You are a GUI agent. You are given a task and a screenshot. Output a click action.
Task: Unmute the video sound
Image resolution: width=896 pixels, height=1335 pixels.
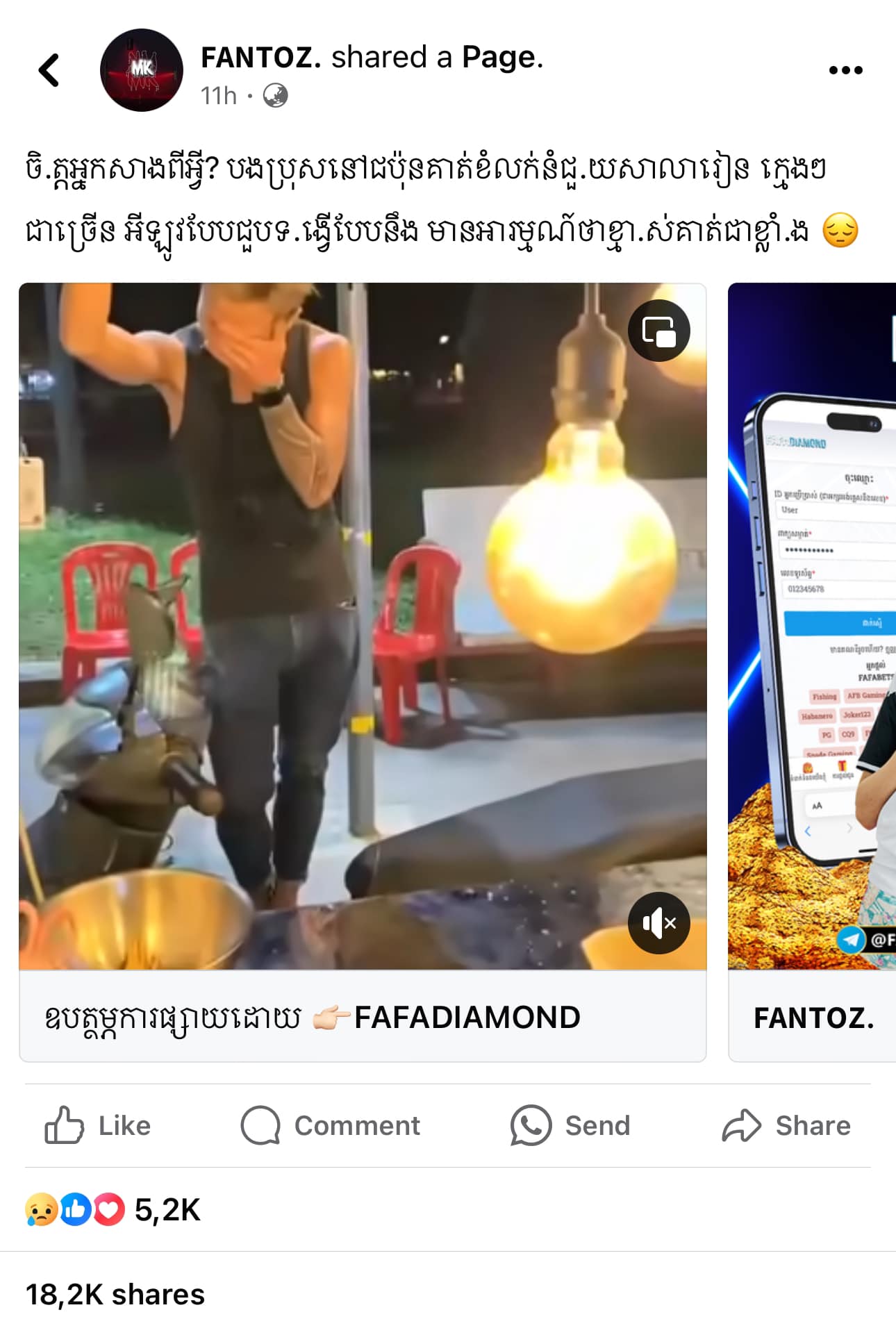pyautogui.click(x=658, y=923)
